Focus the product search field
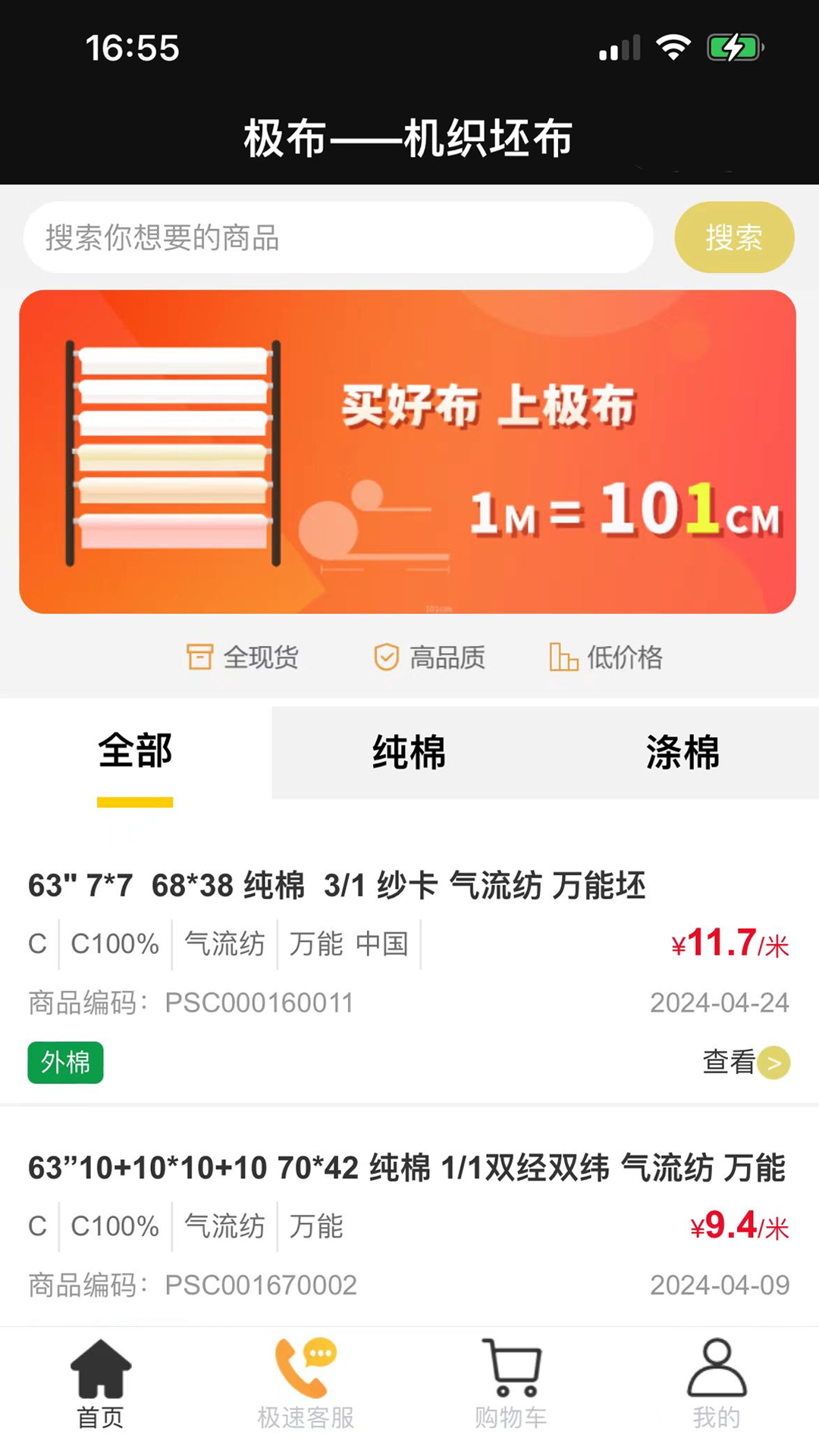 [x=337, y=237]
